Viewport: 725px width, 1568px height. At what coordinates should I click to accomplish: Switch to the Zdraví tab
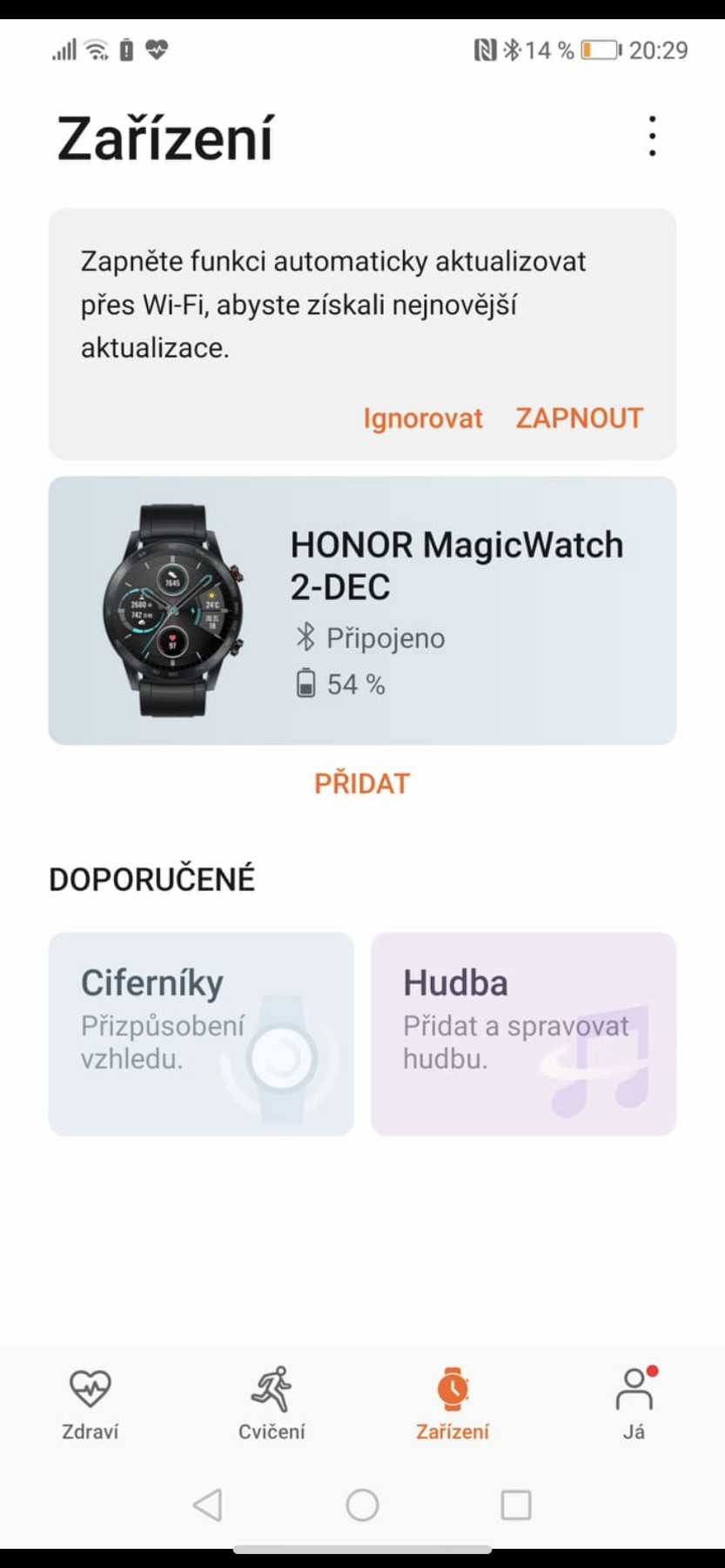click(91, 1403)
